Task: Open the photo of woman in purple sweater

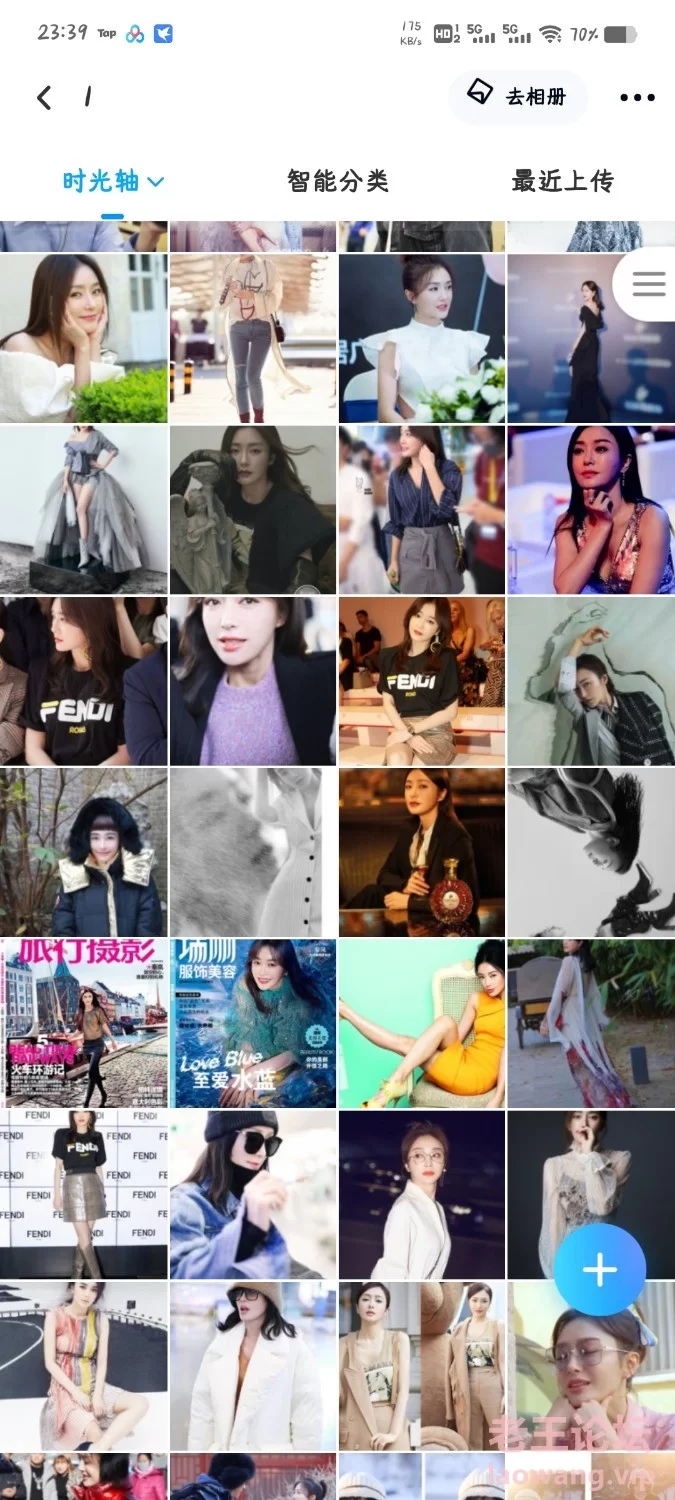Action: pos(253,681)
